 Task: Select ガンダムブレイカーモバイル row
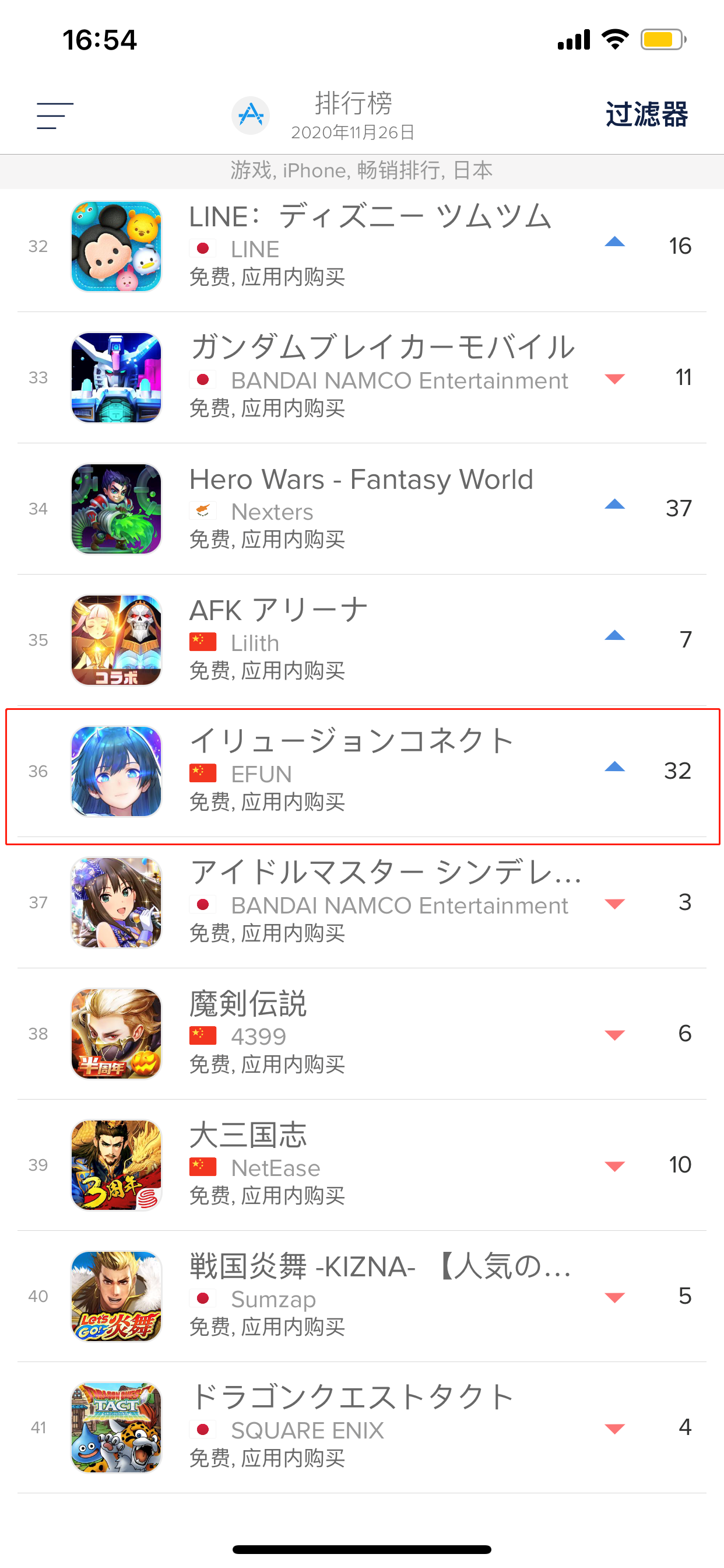pyautogui.click(x=382, y=377)
